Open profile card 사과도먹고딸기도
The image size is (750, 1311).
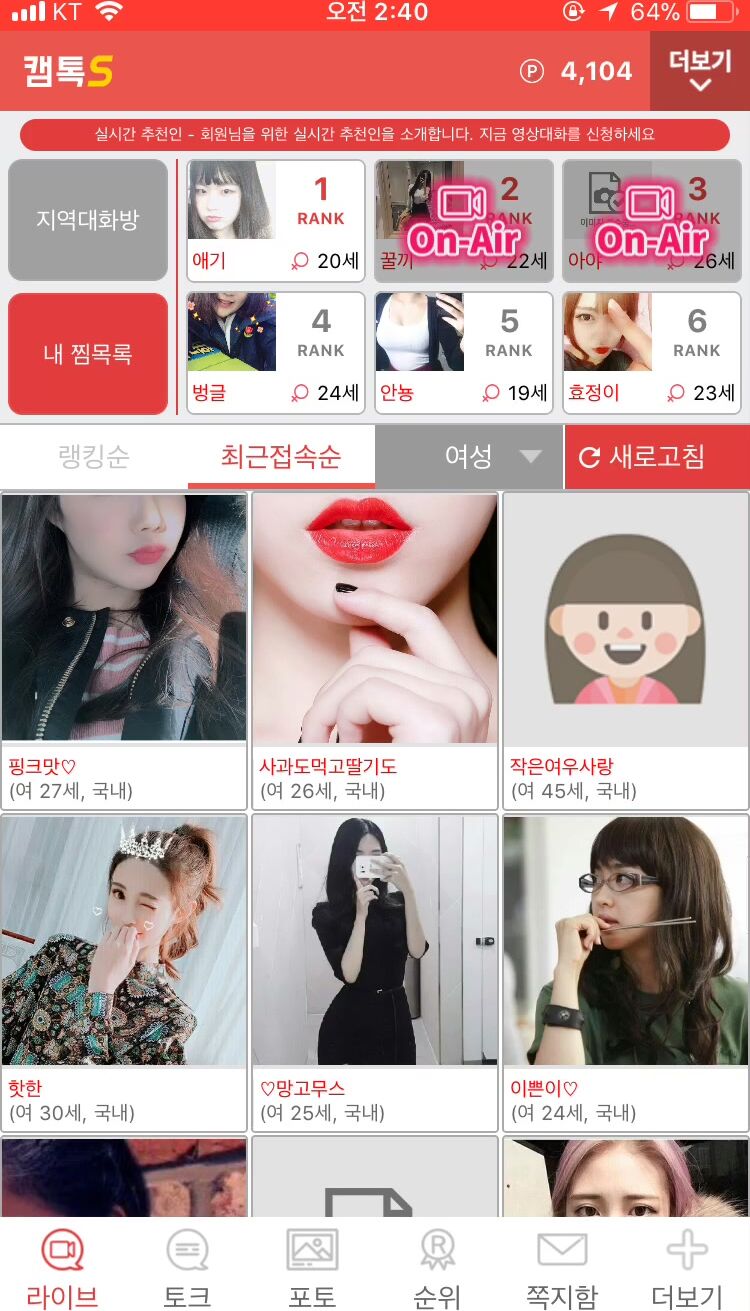[375, 650]
